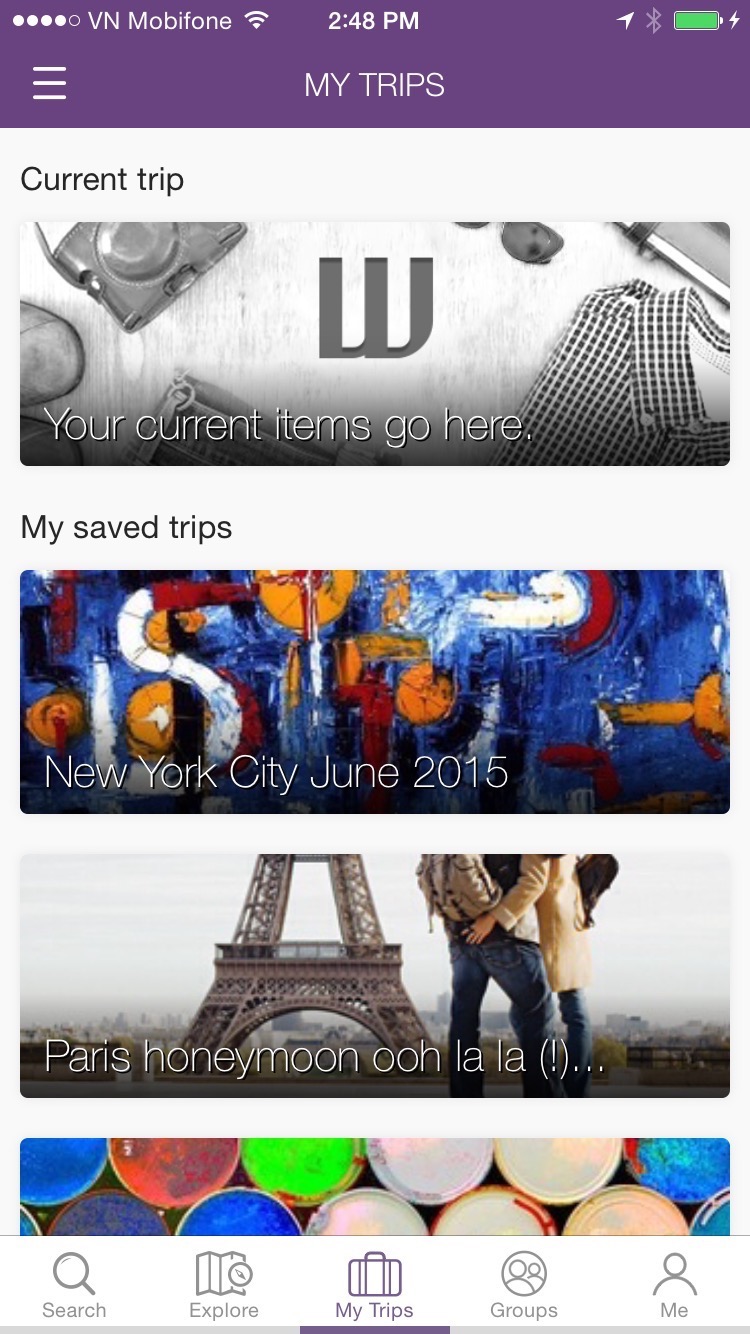Image resolution: width=750 pixels, height=1334 pixels.
Task: Open the Groups tab
Action: click(x=524, y=1286)
